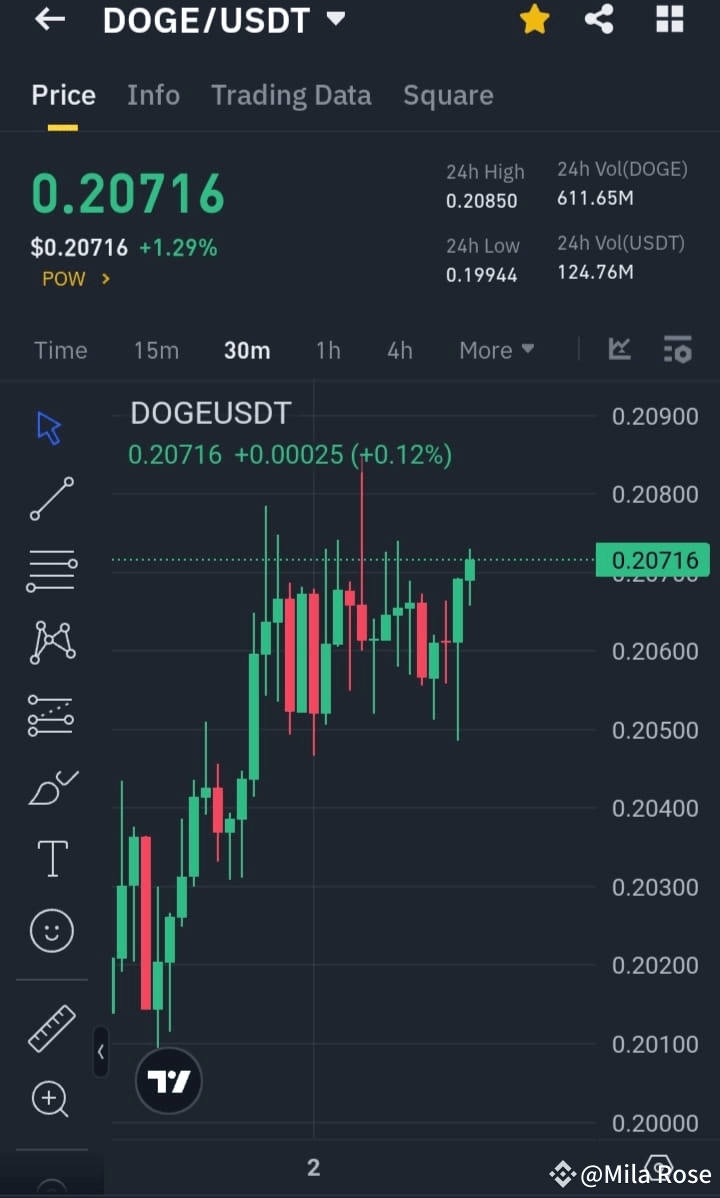
Task: Select the text annotation tool
Action: point(51,858)
